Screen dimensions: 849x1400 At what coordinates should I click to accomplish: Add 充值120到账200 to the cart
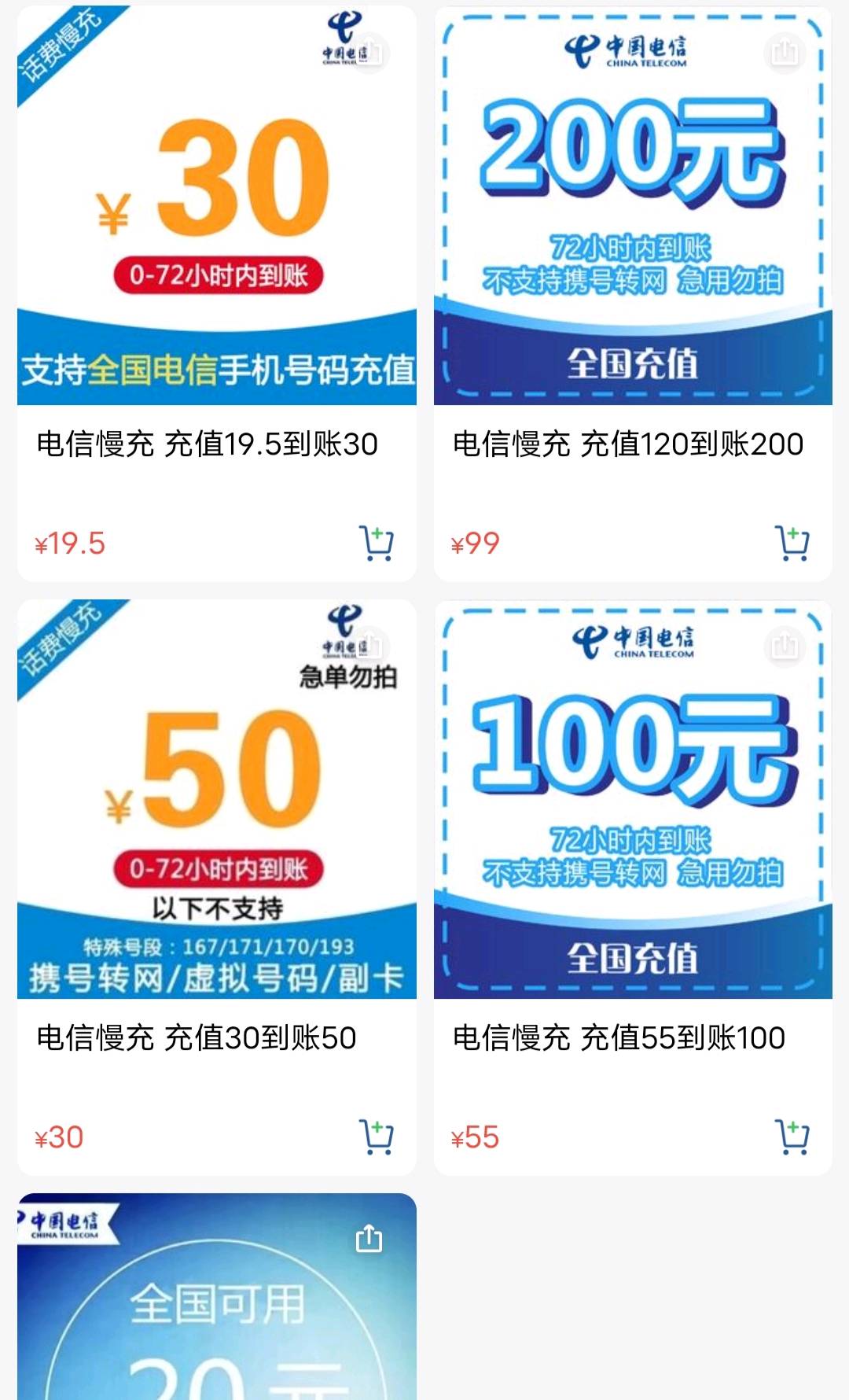click(x=792, y=543)
